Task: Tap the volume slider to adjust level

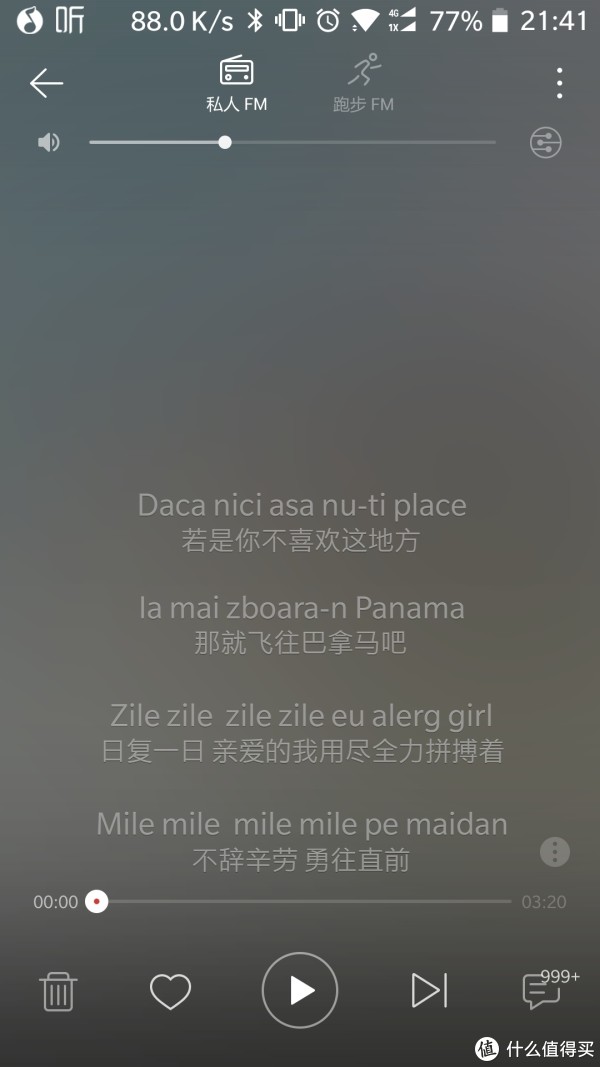Action: coord(292,142)
